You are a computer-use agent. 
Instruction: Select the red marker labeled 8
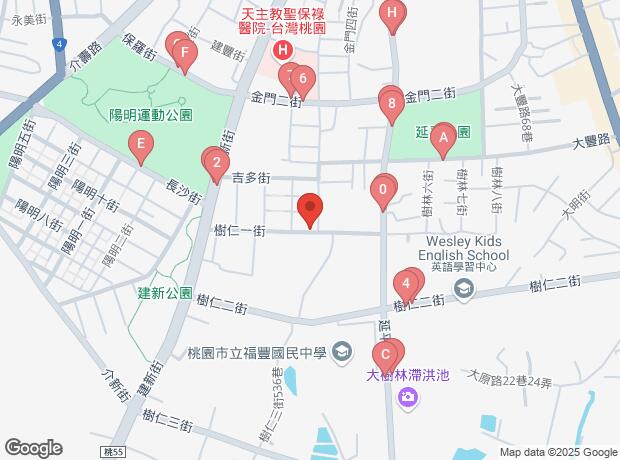pyautogui.click(x=392, y=102)
